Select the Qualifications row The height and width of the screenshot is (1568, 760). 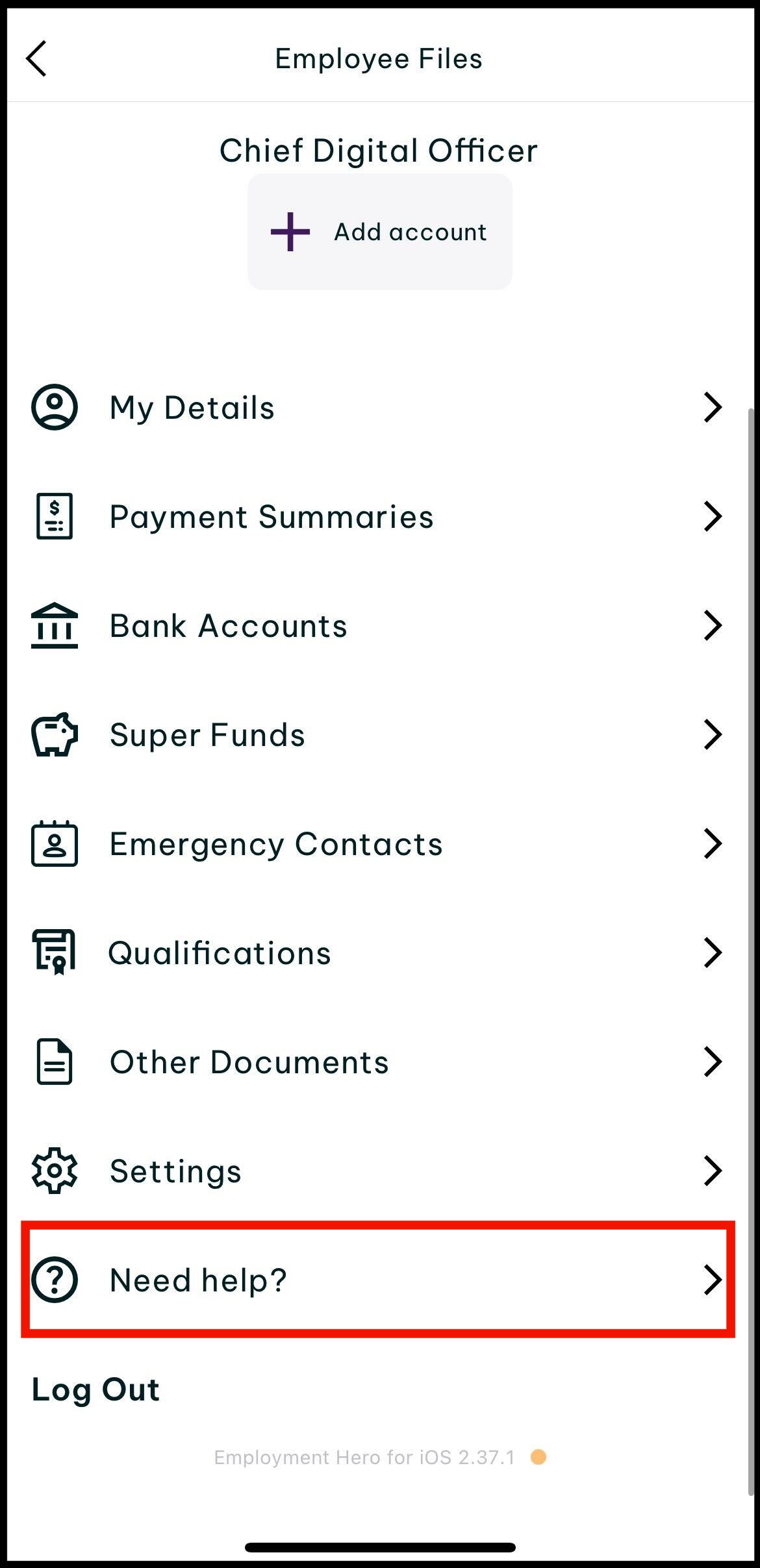[x=377, y=953]
